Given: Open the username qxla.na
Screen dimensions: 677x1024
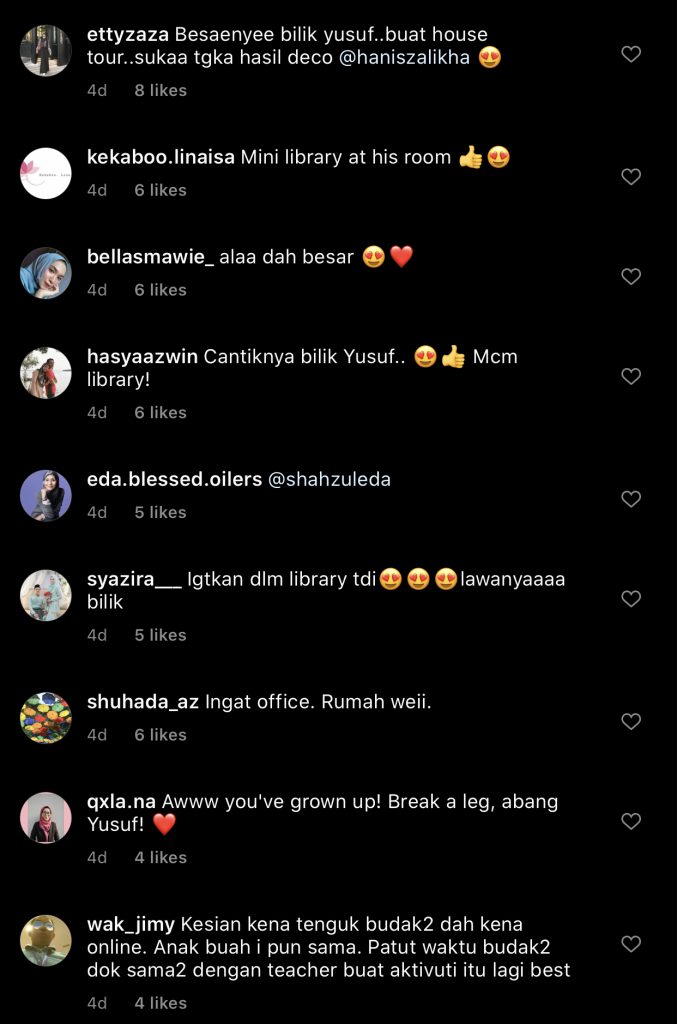Looking at the screenshot, I should click(x=122, y=802).
